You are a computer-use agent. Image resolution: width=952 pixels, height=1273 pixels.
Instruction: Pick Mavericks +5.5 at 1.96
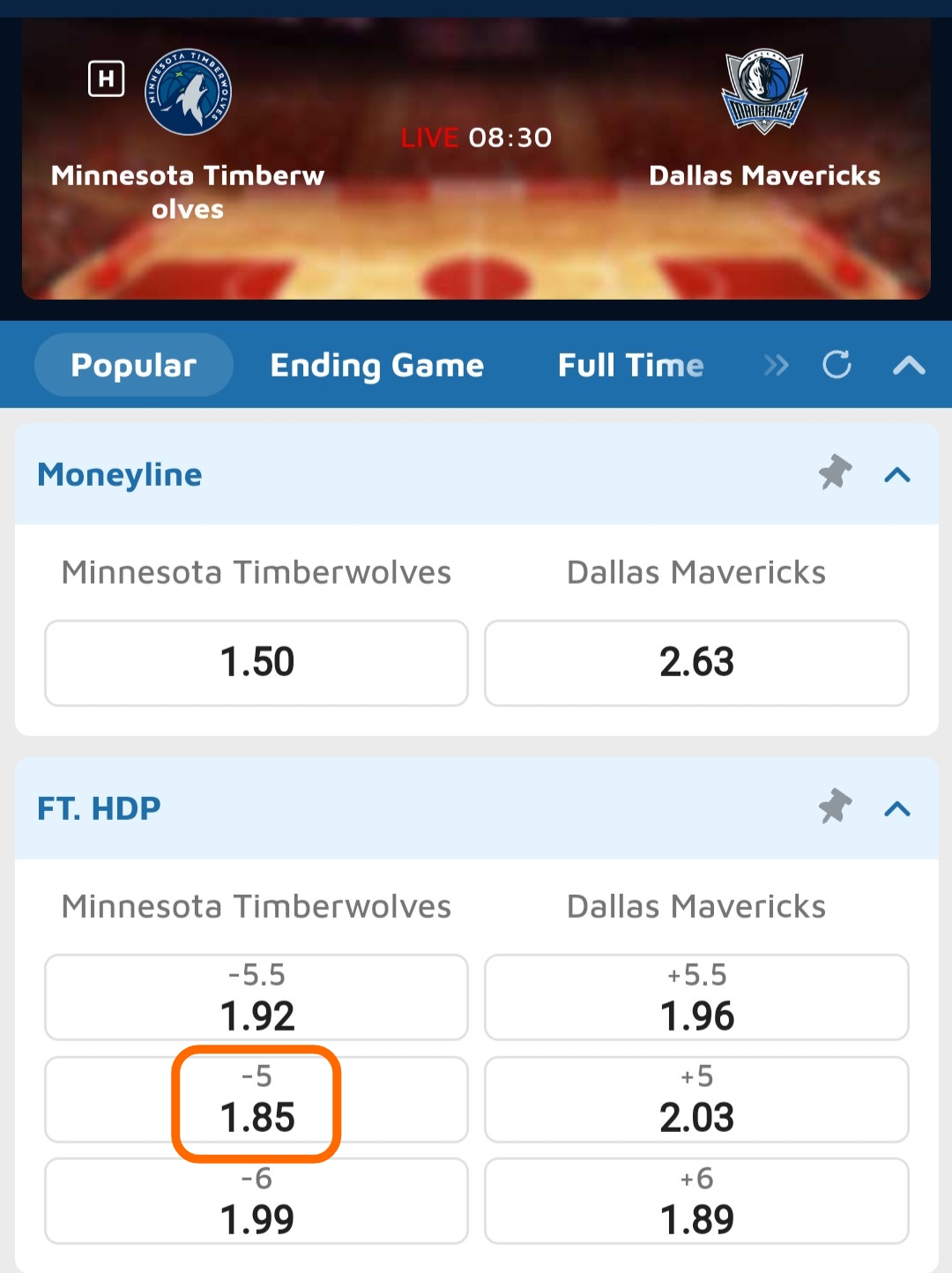(x=696, y=997)
